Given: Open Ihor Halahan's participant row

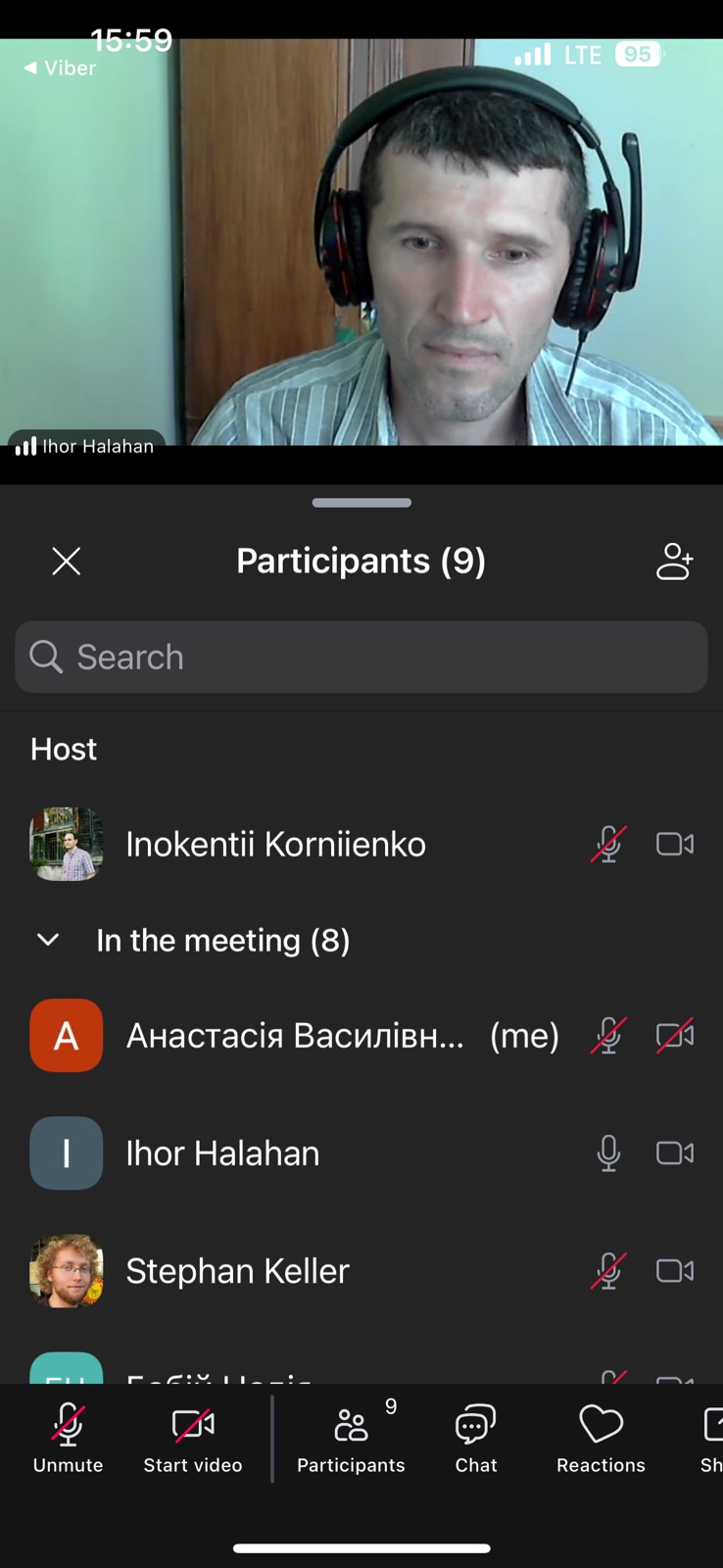Looking at the screenshot, I should click(x=223, y=1153).
